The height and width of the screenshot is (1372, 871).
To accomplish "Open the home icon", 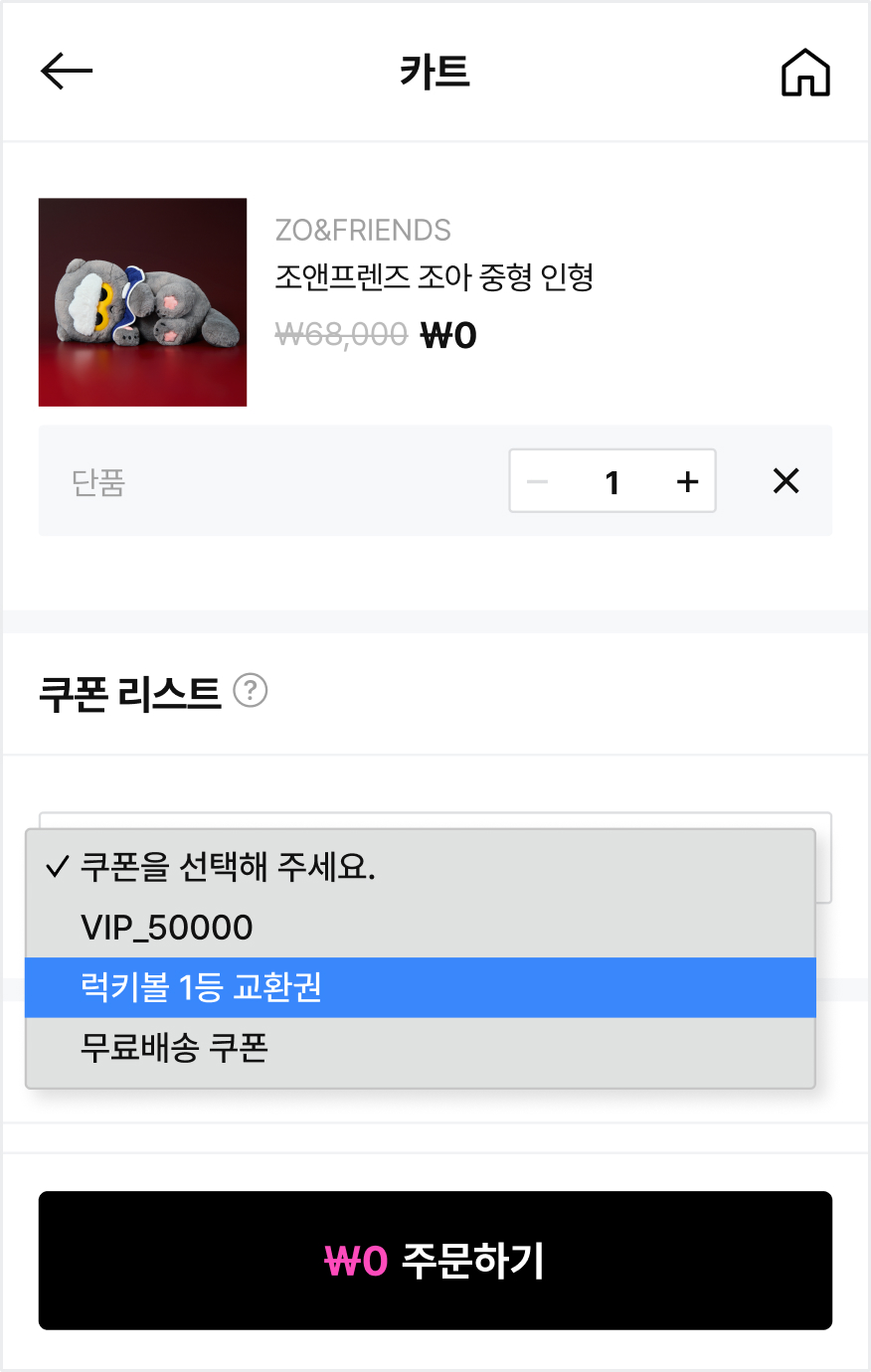I will coord(805,73).
